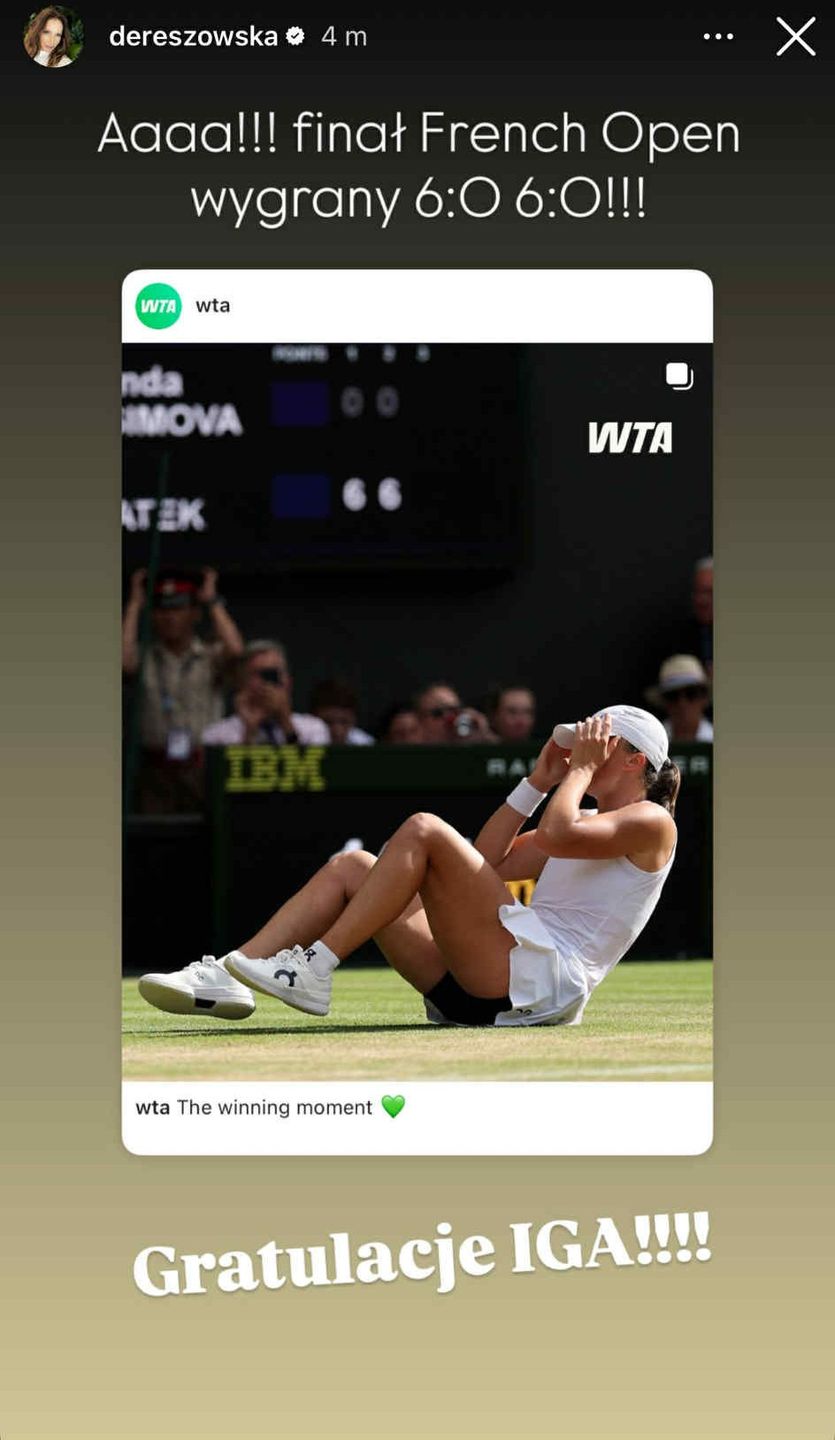This screenshot has width=835, height=1440.
Task: Close the story viewer
Action: click(796, 37)
